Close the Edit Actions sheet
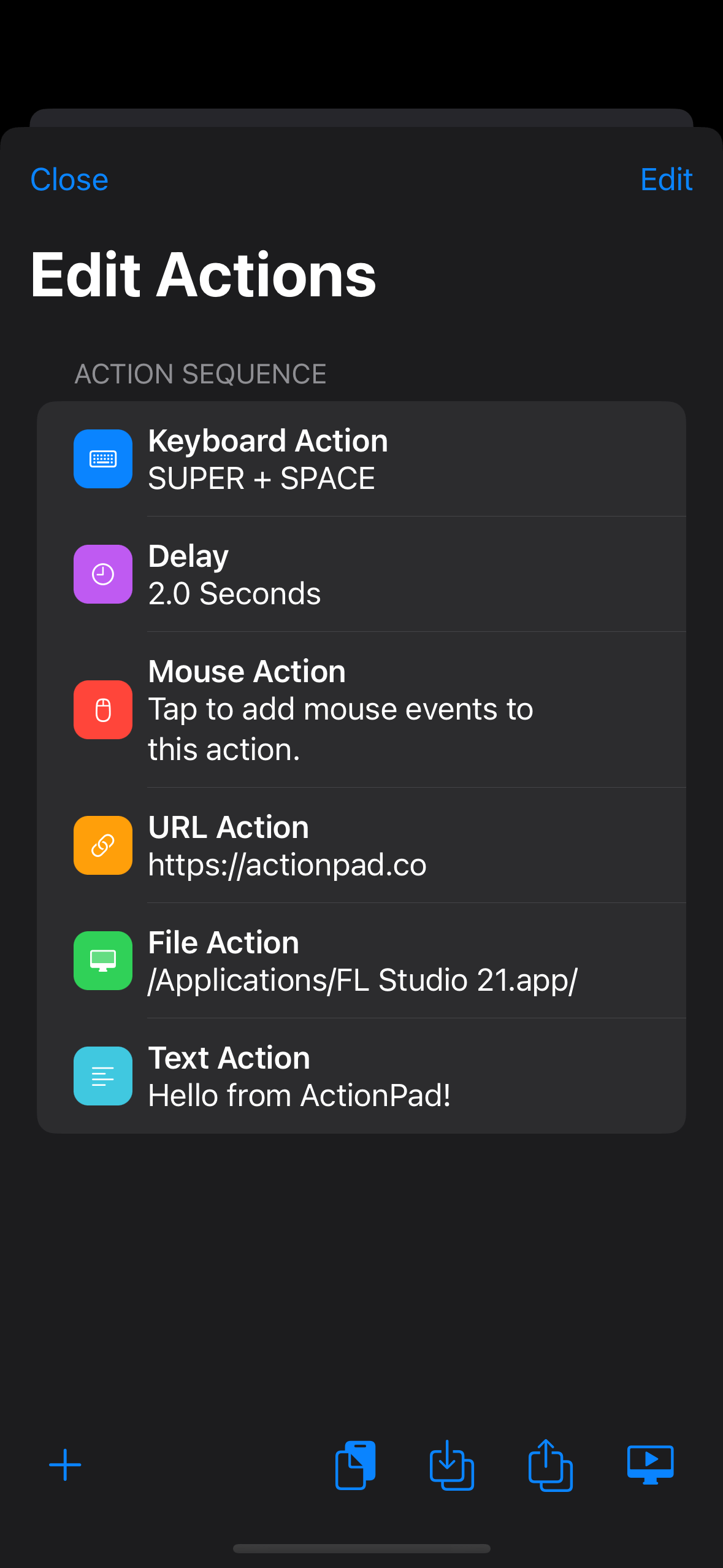 [x=69, y=180]
